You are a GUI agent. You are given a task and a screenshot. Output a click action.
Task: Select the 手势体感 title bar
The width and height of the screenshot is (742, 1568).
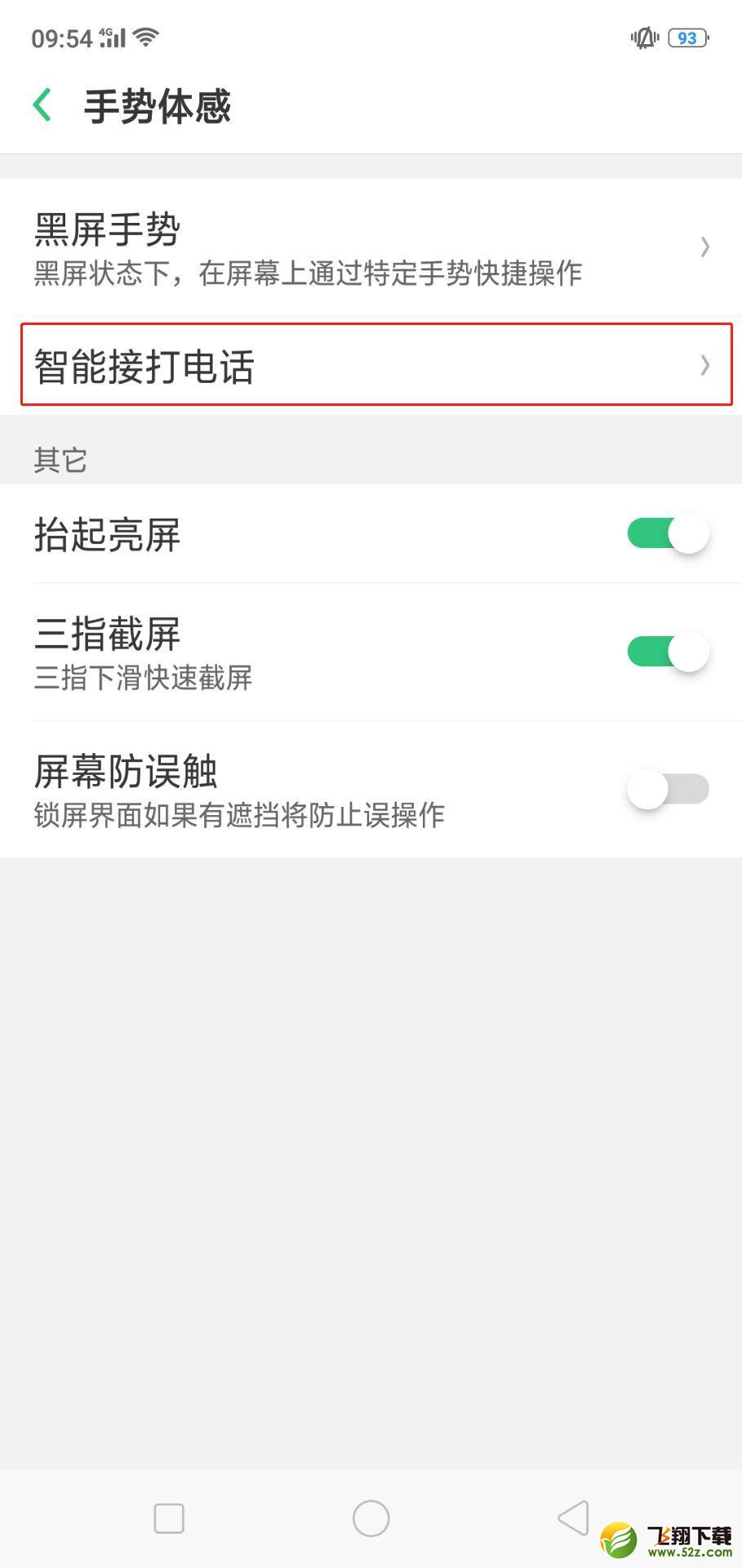pyautogui.click(x=159, y=105)
